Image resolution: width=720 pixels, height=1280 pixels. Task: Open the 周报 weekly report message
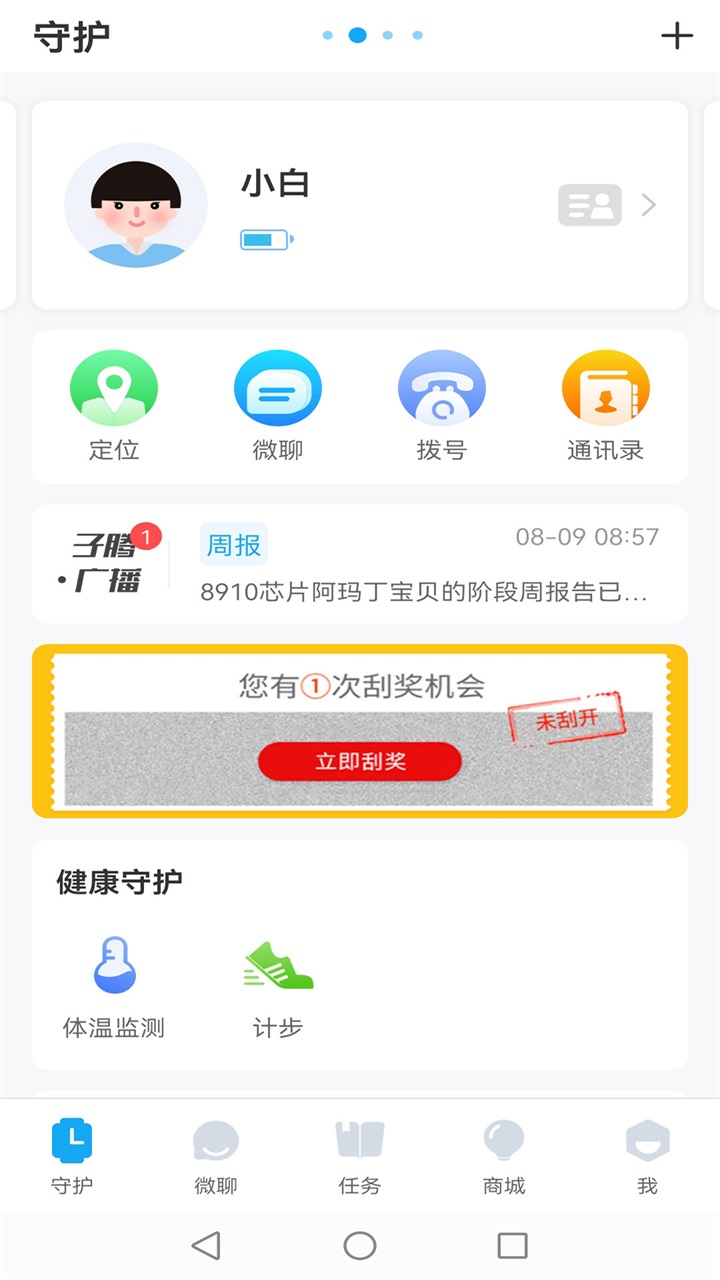pos(232,544)
